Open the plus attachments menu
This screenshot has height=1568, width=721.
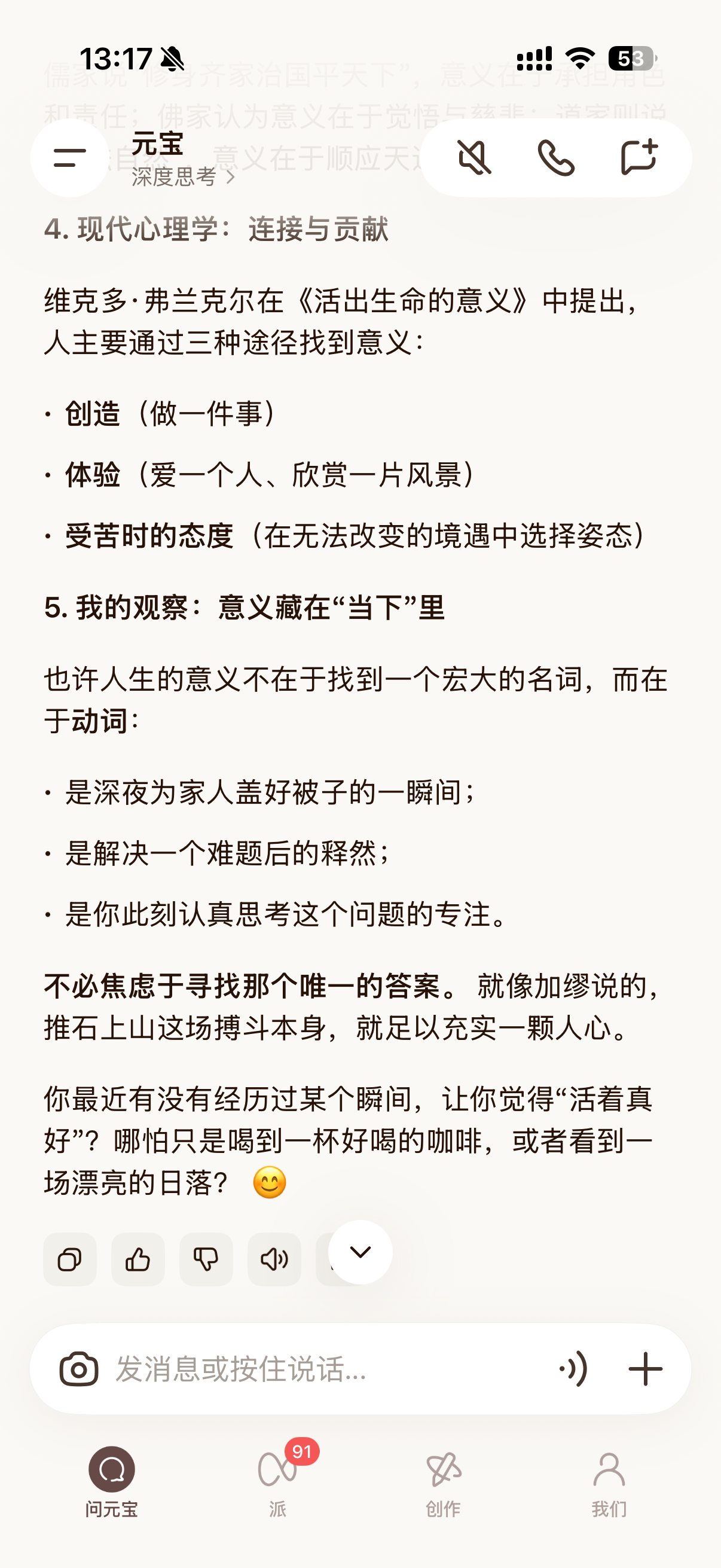645,1369
